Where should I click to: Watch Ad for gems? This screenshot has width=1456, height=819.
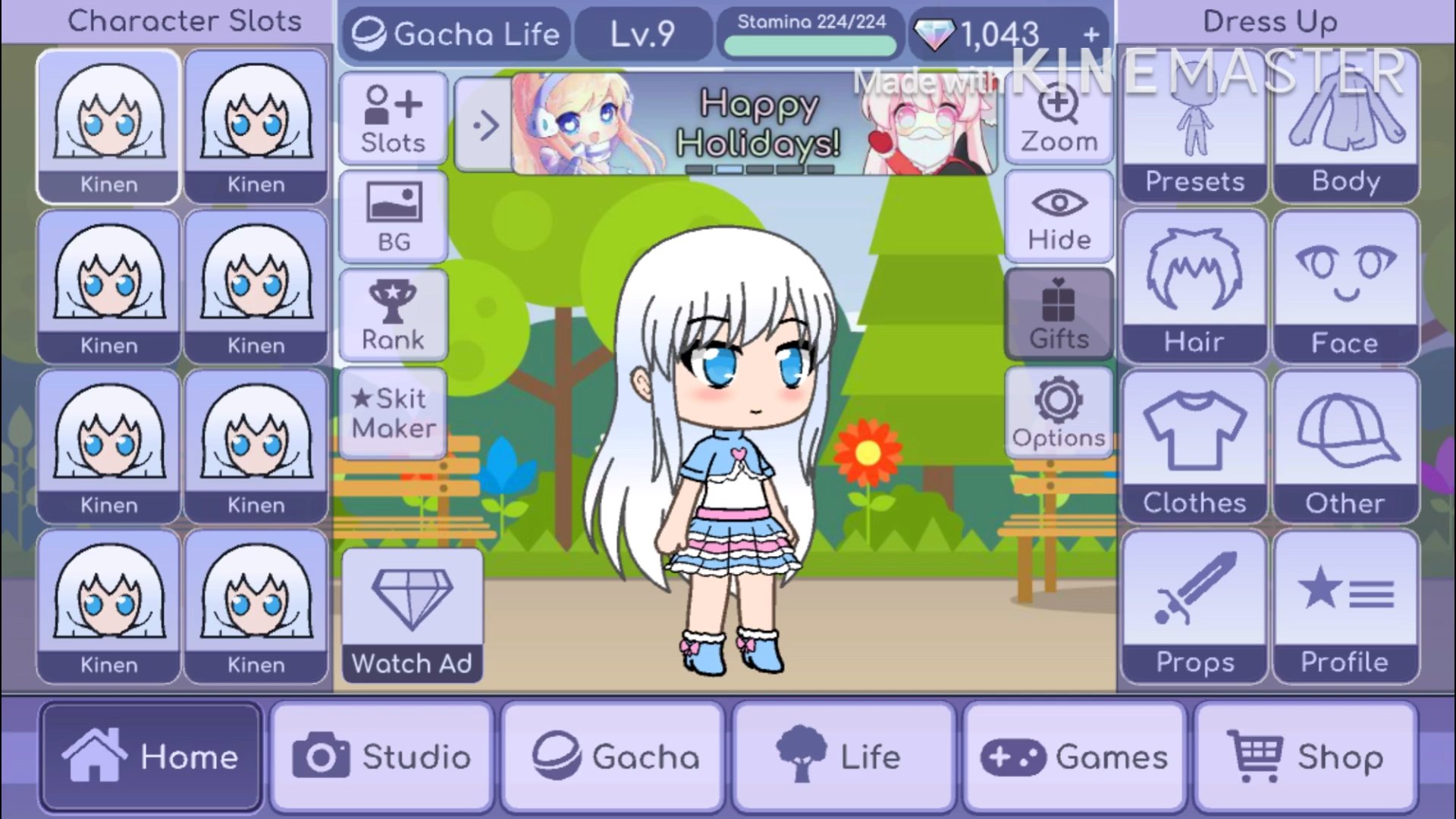coord(412,616)
